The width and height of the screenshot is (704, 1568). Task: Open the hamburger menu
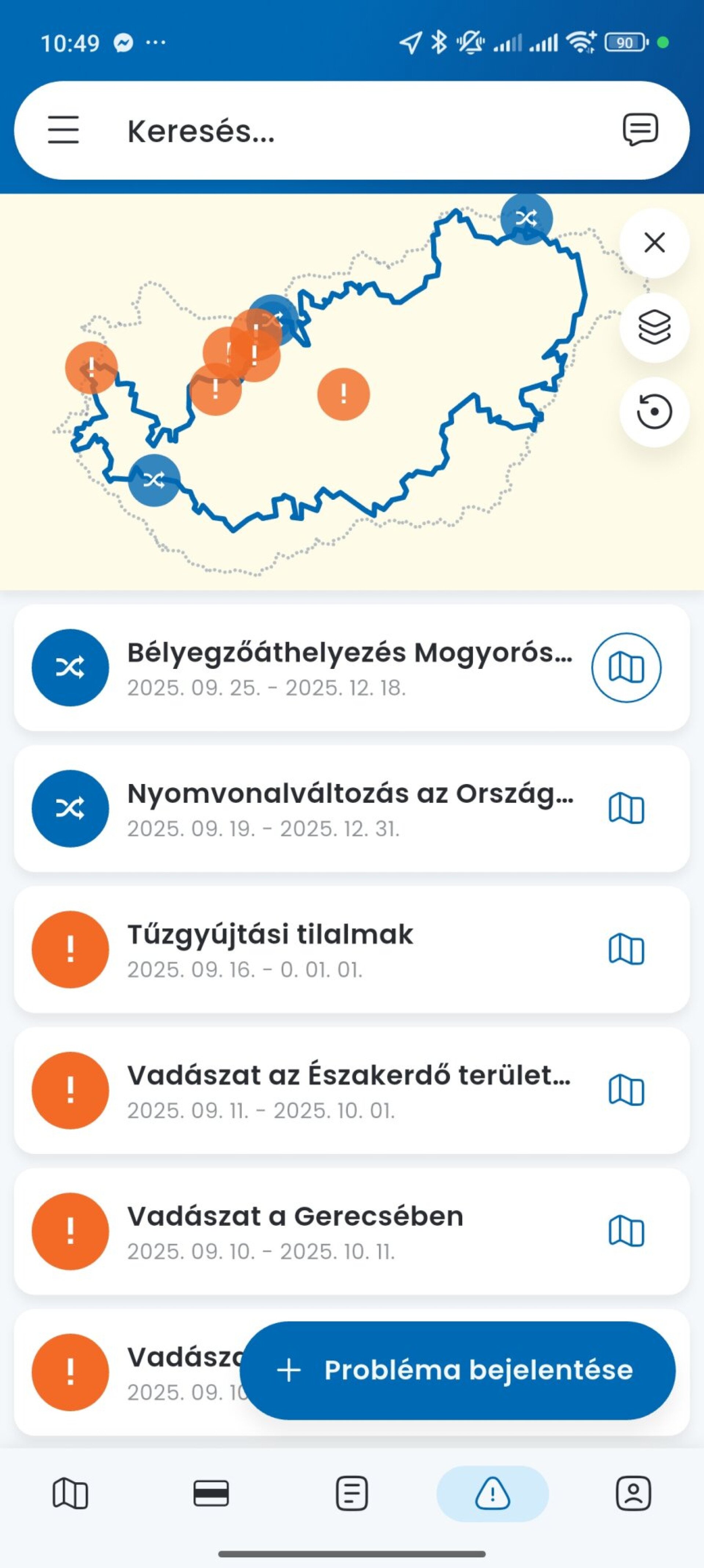coord(63,130)
